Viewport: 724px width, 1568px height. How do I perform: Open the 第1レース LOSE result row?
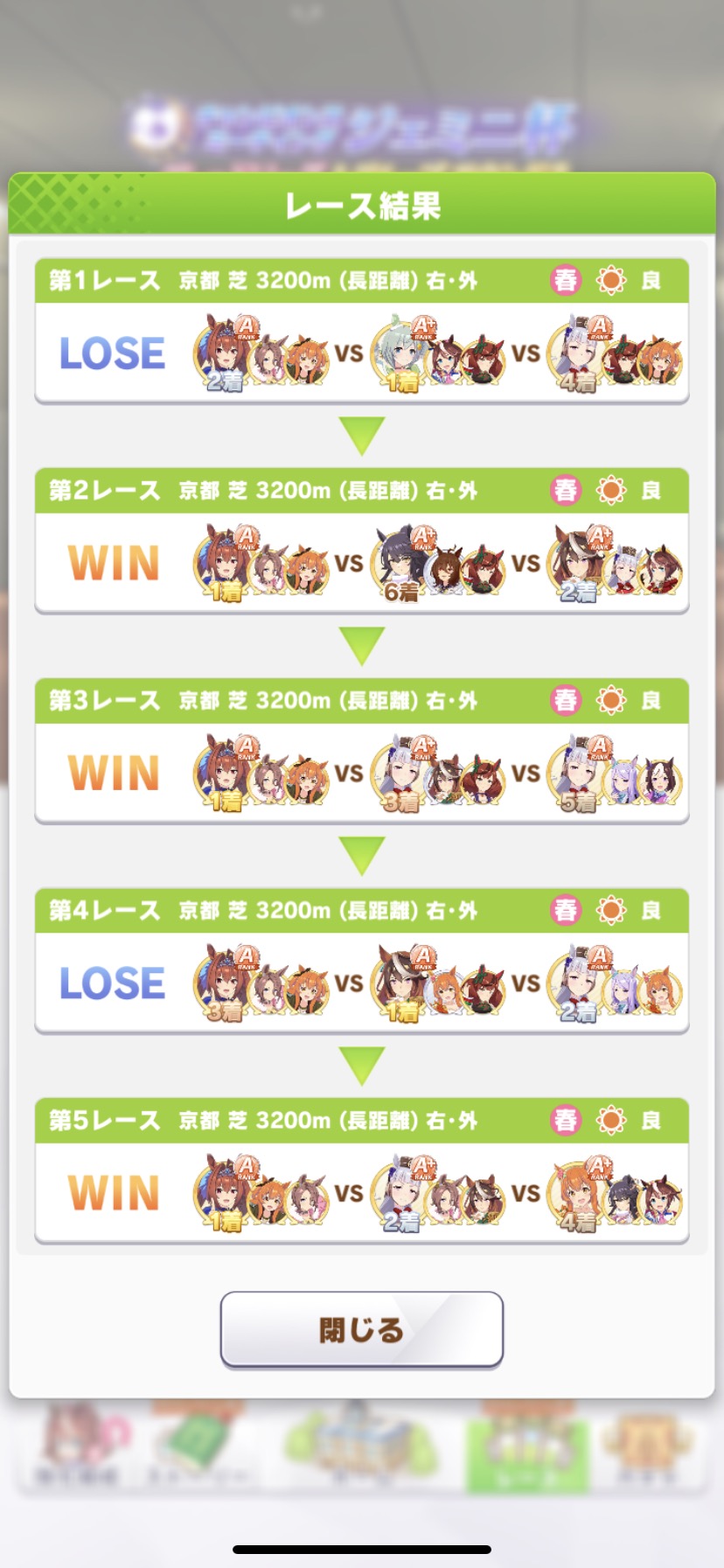coord(361,353)
